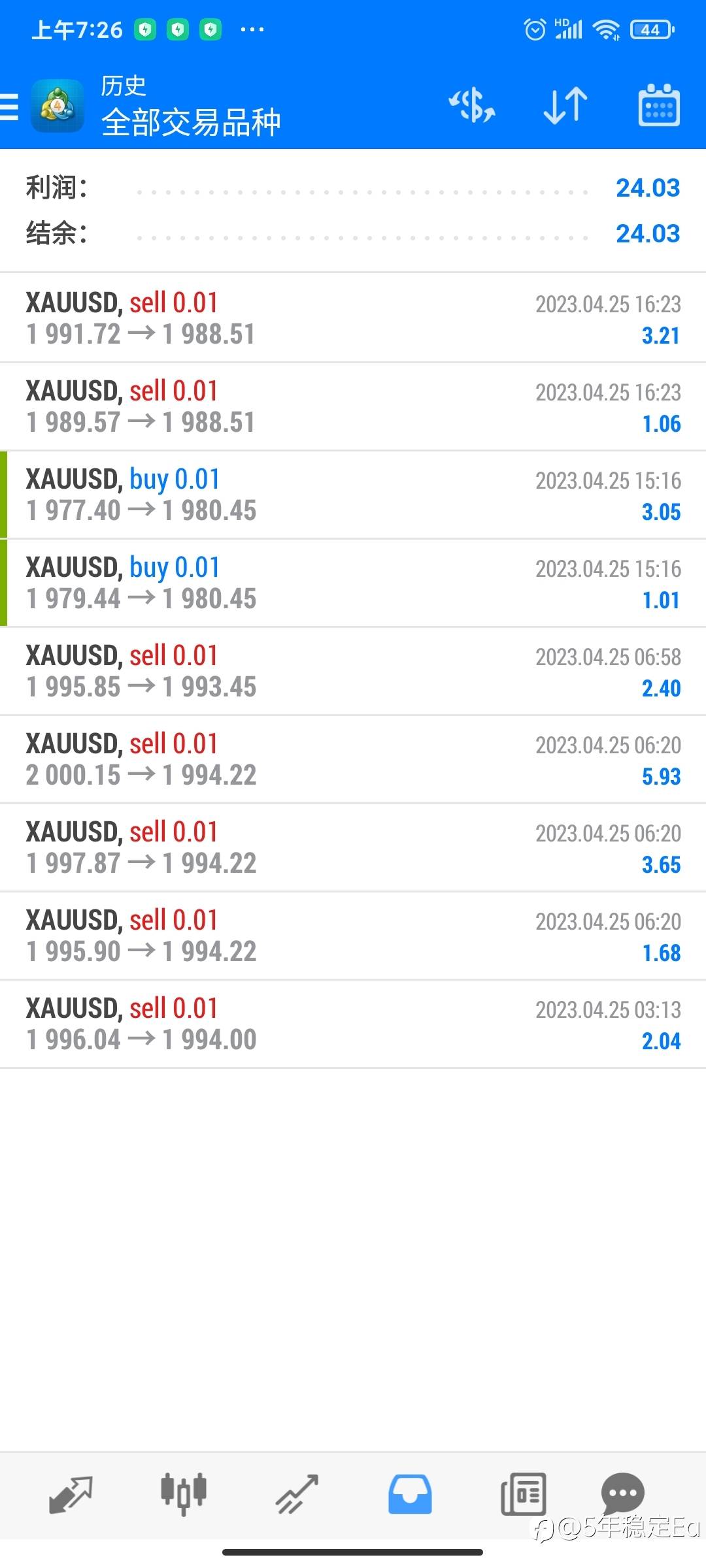
Task: Open the sort order arrows
Action: coord(565,105)
